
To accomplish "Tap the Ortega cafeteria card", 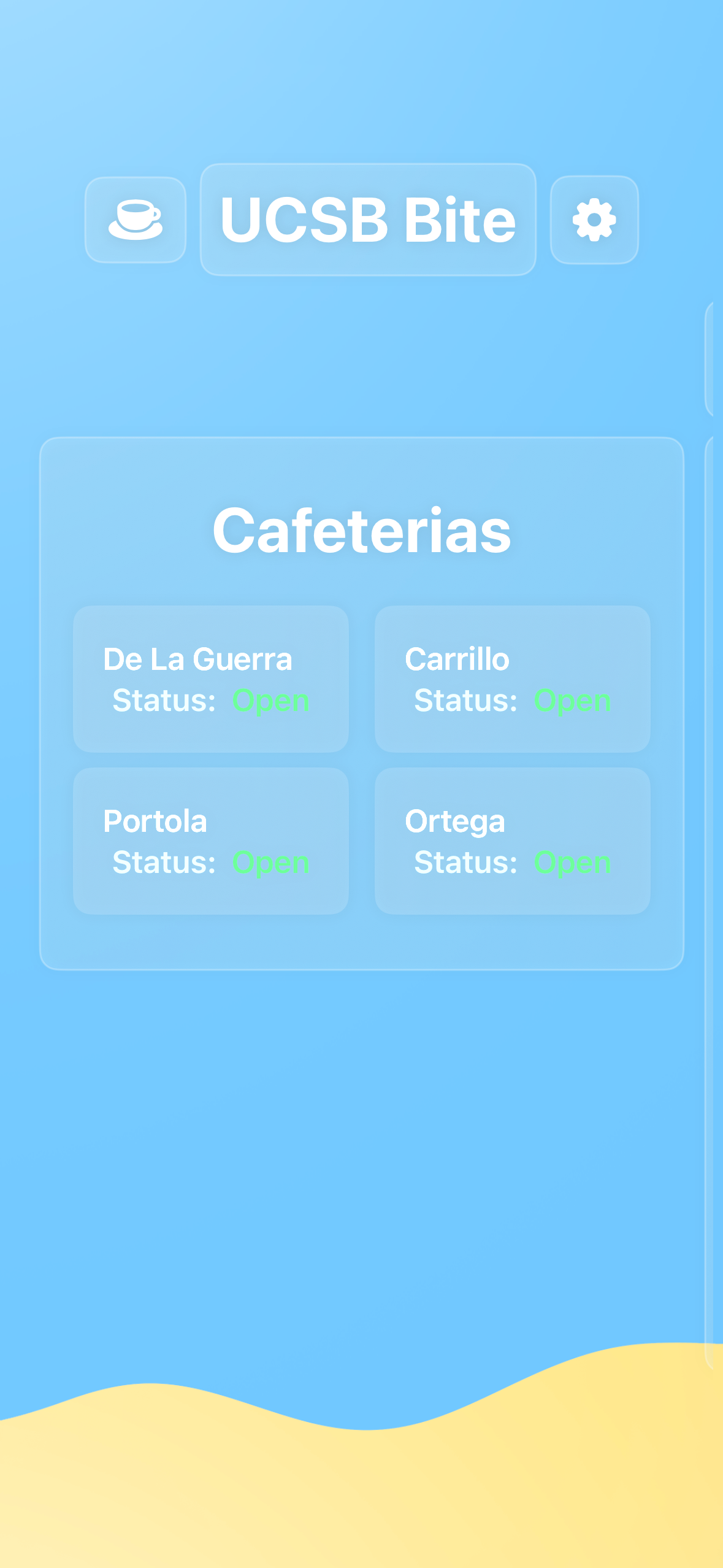I will click(x=512, y=841).
